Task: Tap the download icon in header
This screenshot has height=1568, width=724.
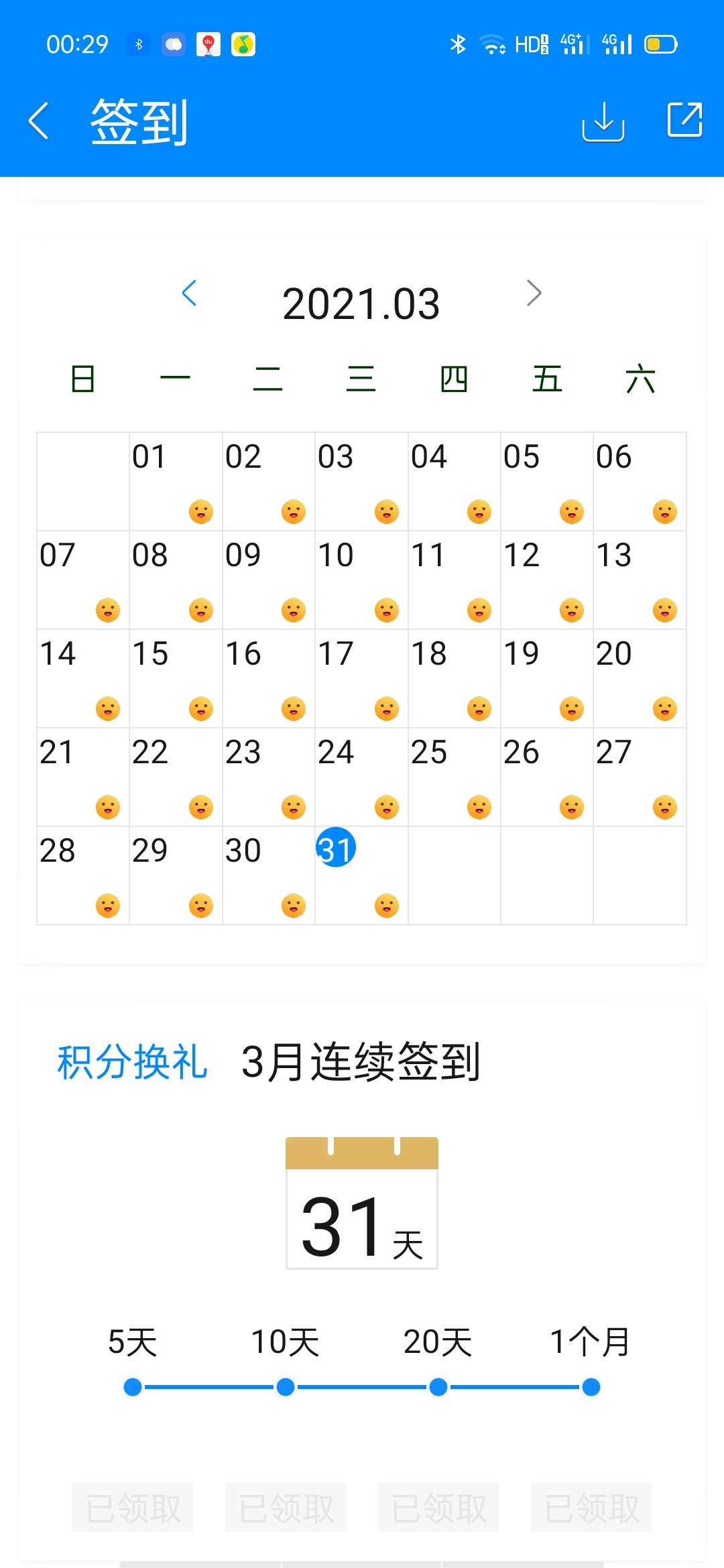Action: 603,121
